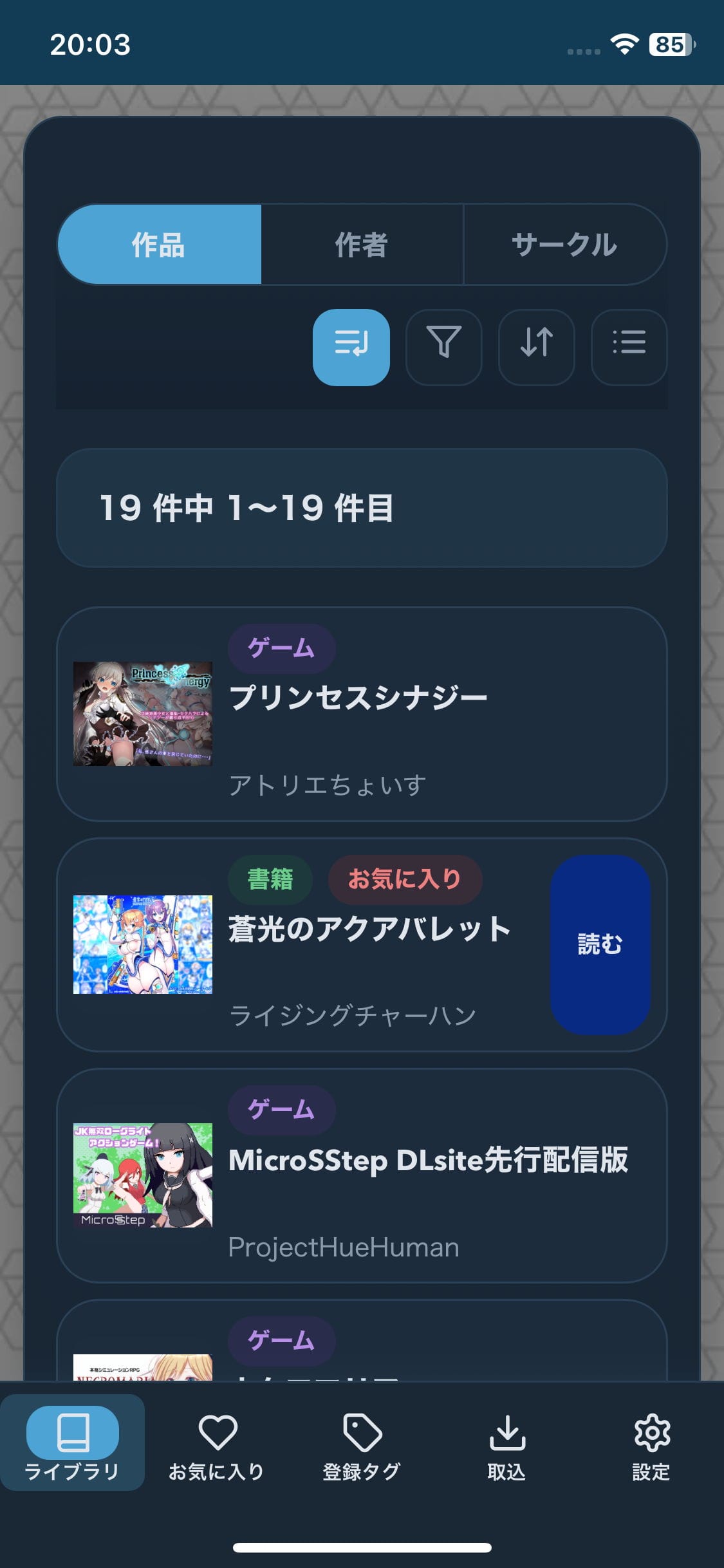Toggle the text wrap icon button

(351, 348)
